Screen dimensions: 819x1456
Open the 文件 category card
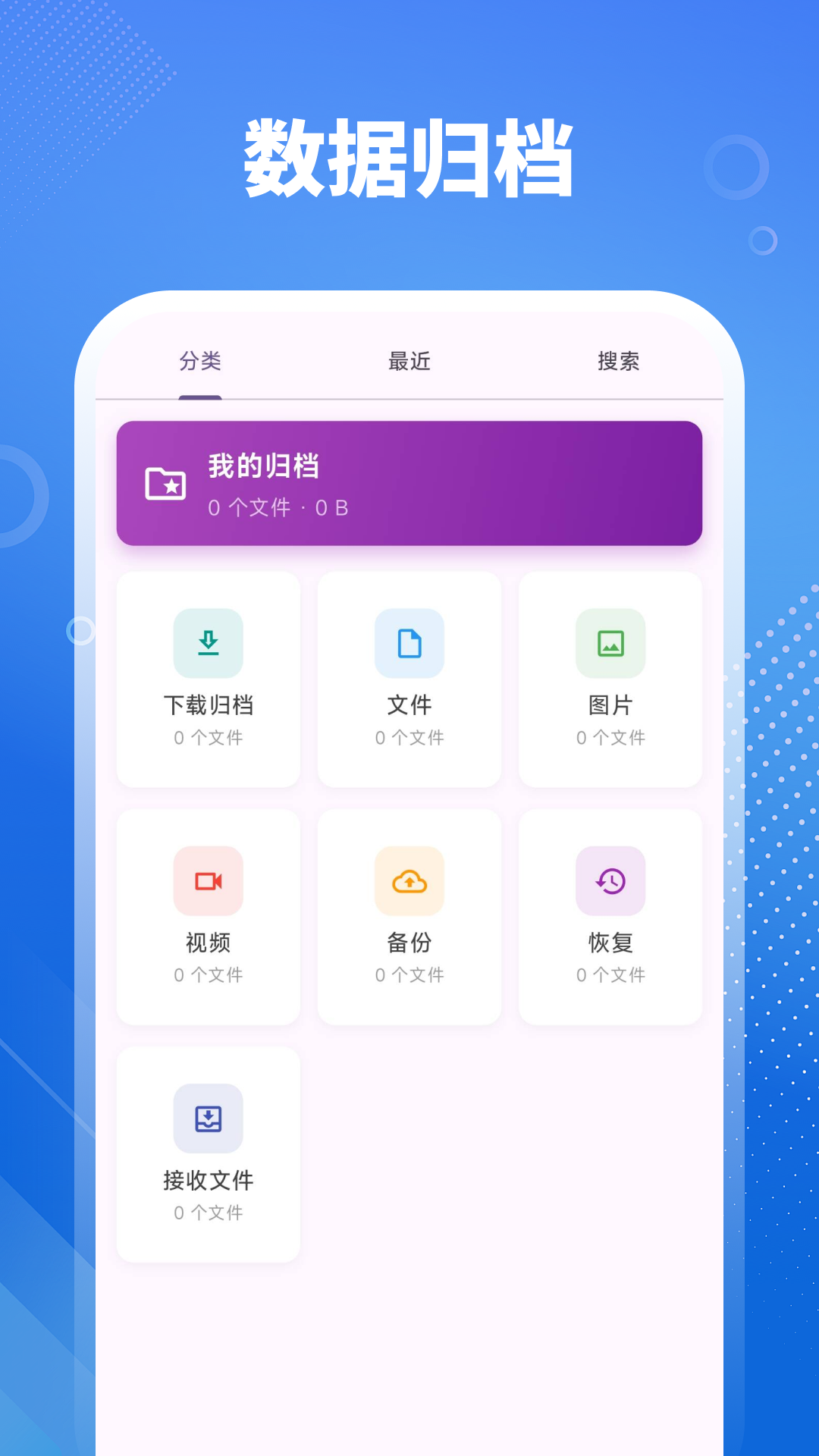tap(409, 679)
